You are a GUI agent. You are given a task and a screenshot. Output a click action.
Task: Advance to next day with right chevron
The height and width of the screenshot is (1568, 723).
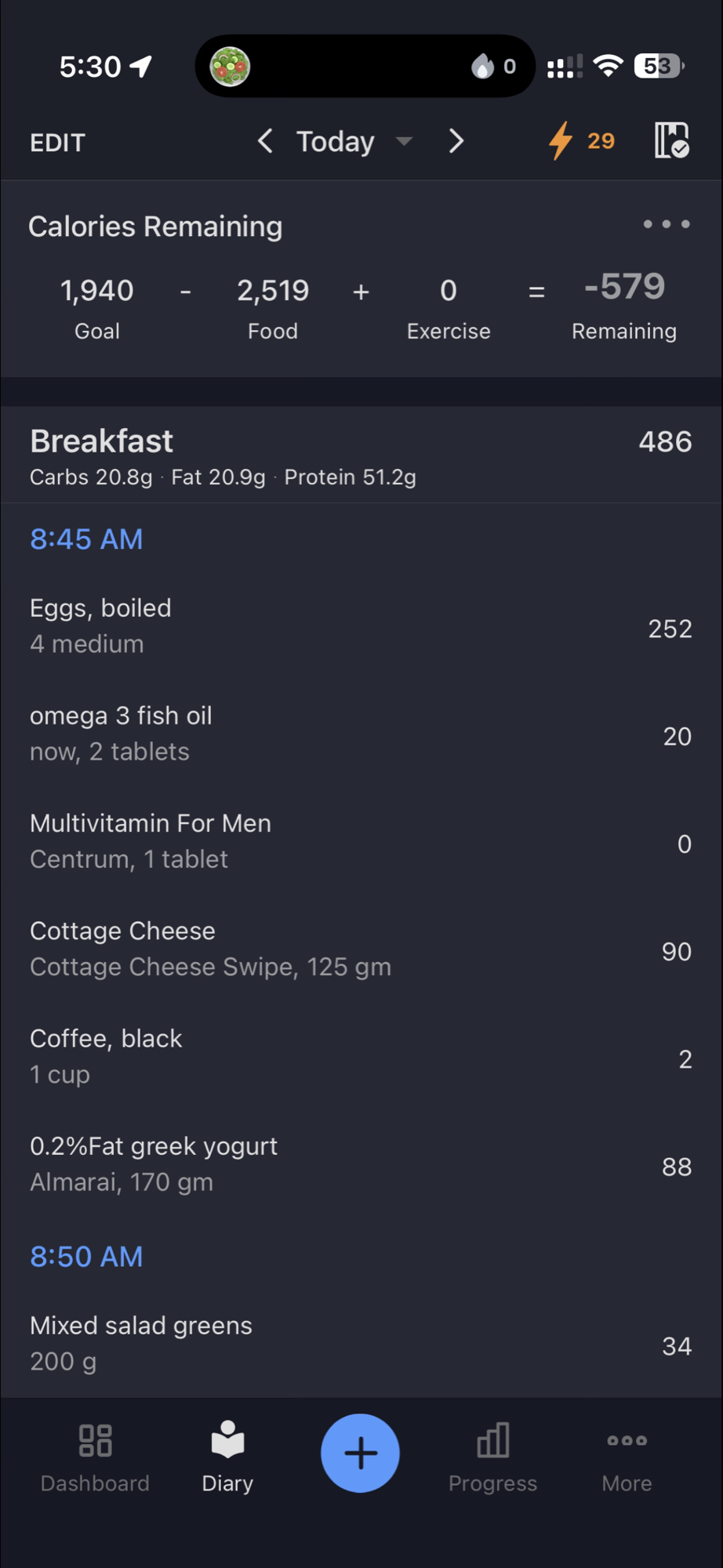[456, 141]
